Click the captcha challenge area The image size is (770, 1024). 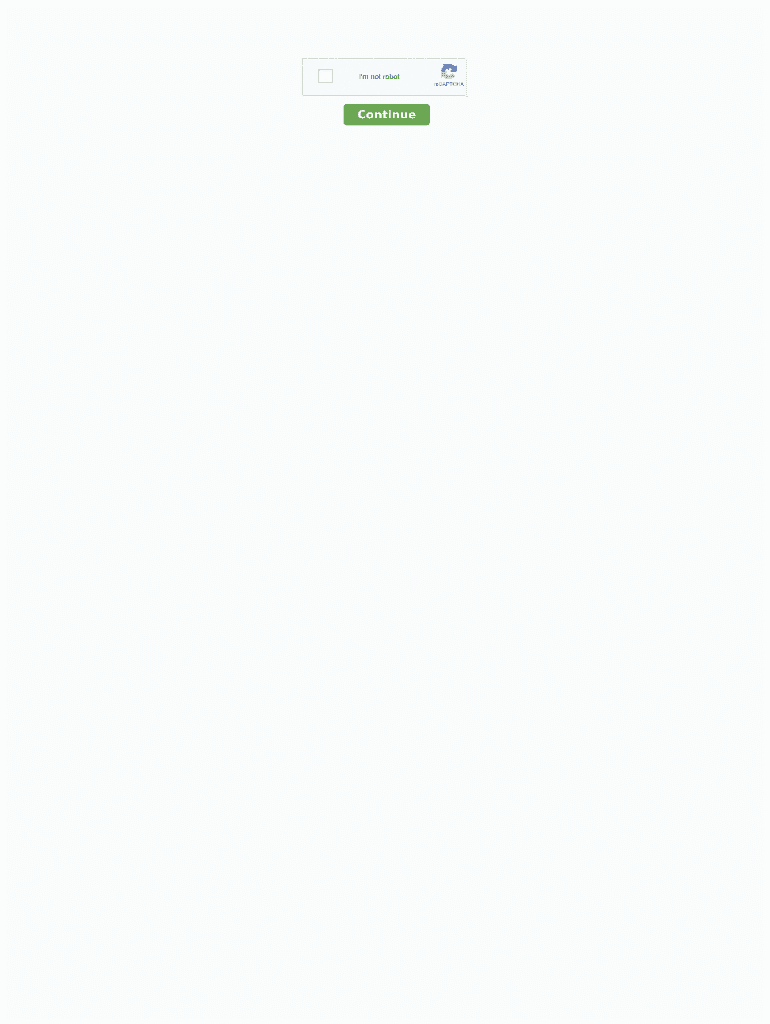tap(384, 76)
